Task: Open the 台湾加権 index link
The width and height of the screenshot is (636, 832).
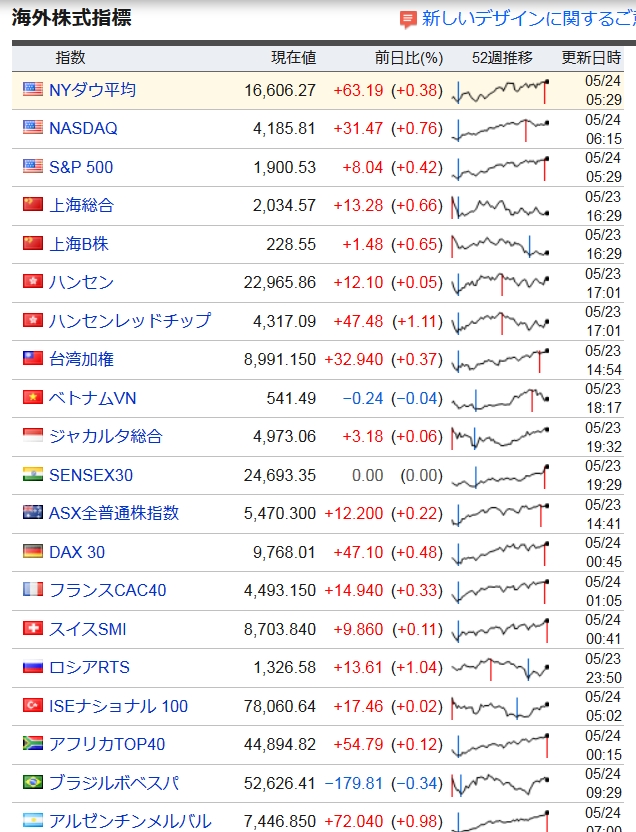Action: (x=81, y=359)
